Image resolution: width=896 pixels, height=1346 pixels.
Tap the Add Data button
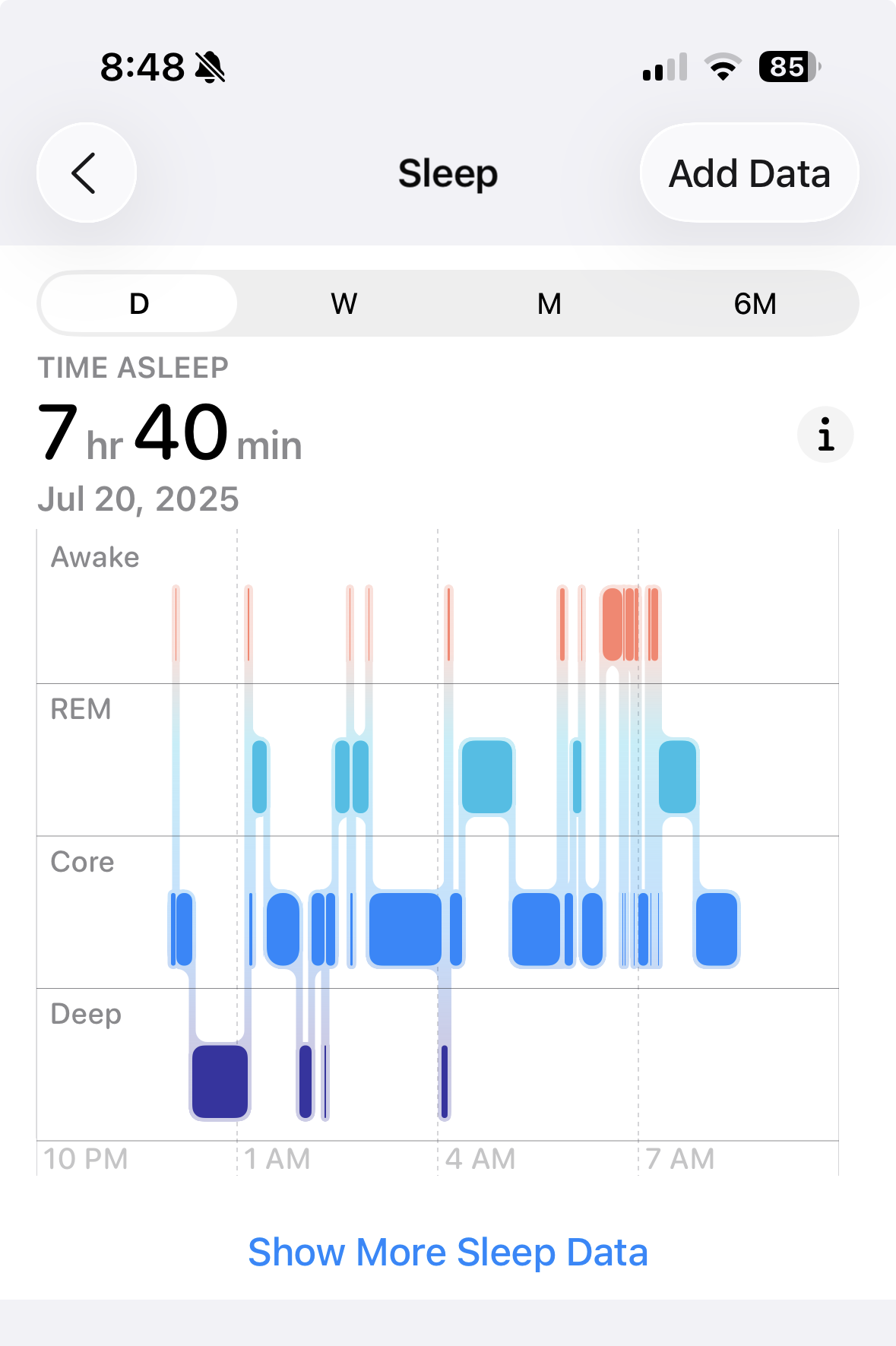749,173
